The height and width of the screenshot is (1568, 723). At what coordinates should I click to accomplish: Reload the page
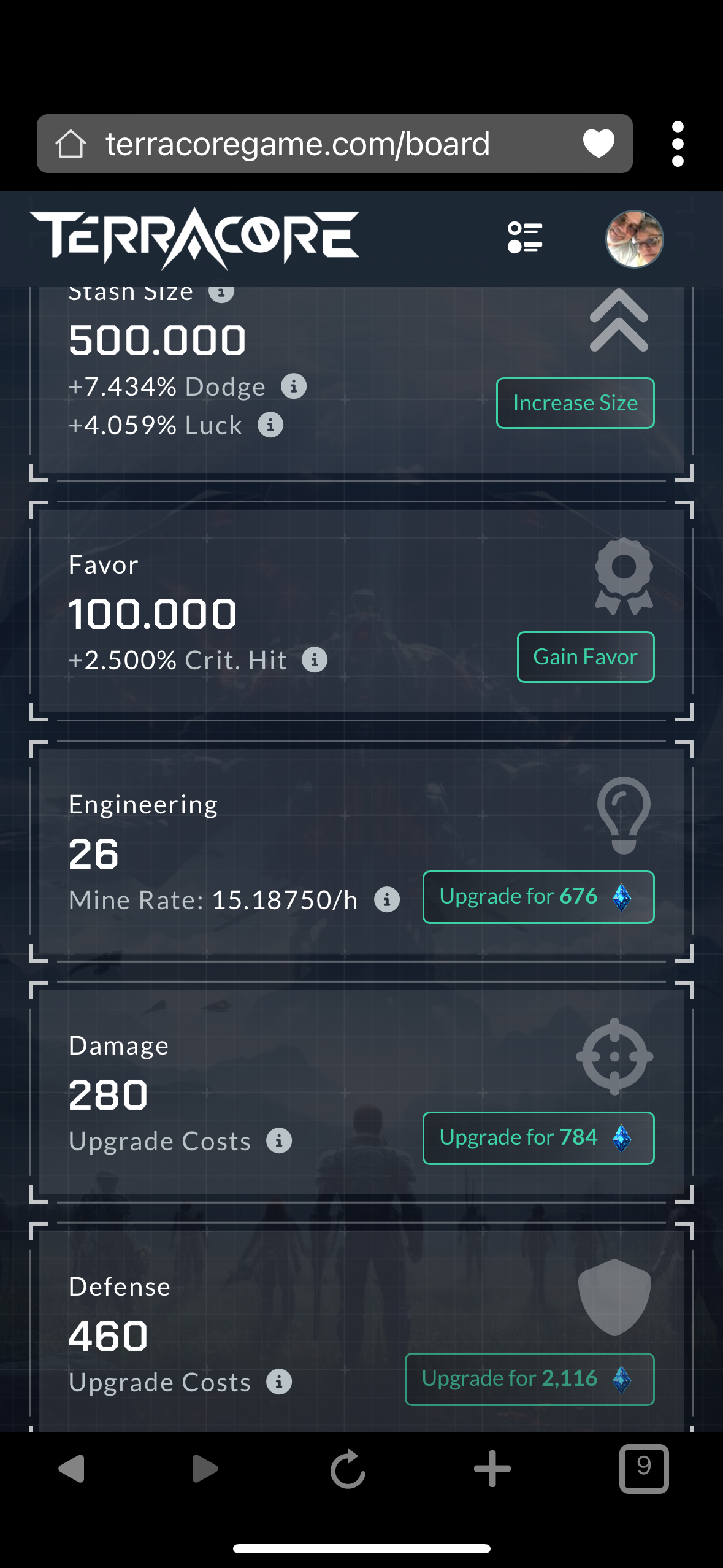(x=348, y=1469)
